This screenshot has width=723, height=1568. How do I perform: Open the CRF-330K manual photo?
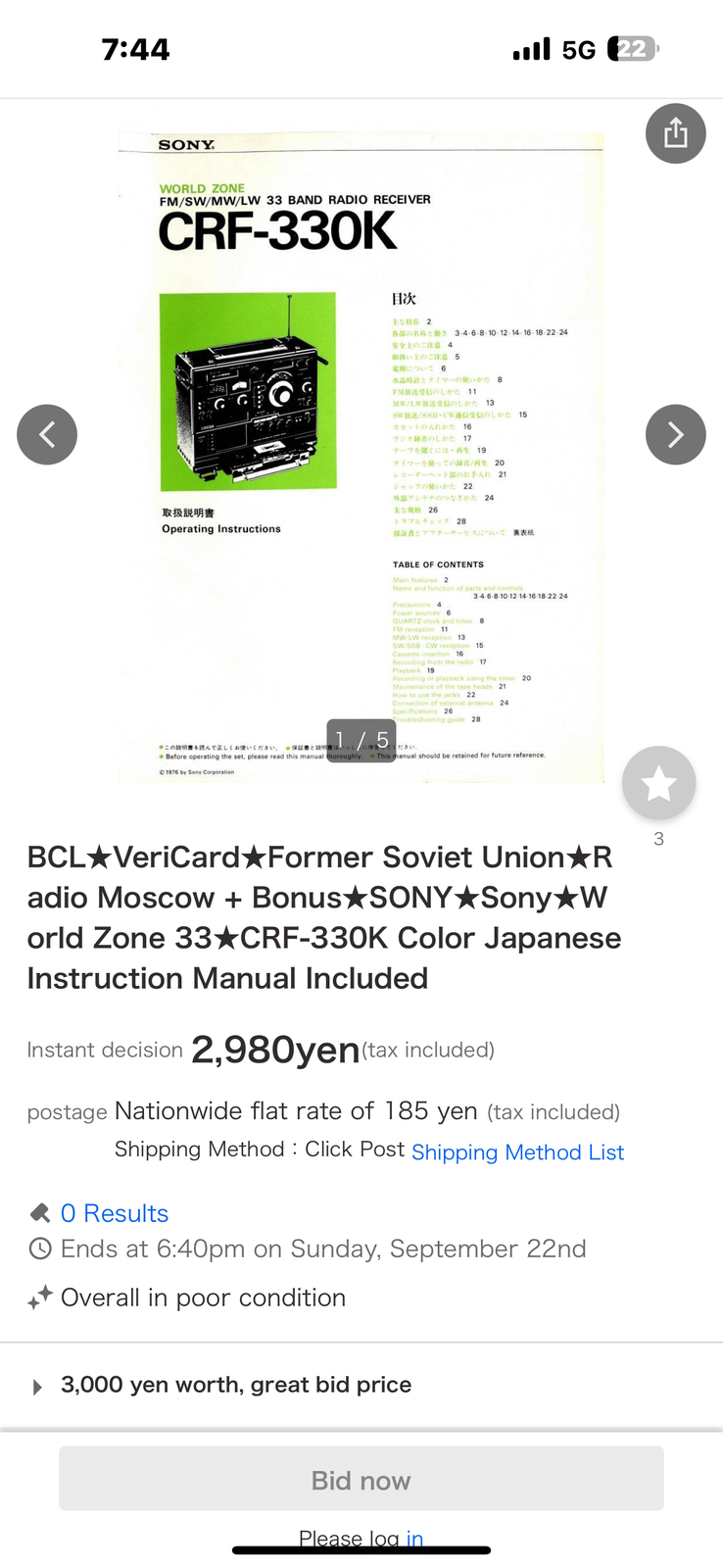(361, 457)
